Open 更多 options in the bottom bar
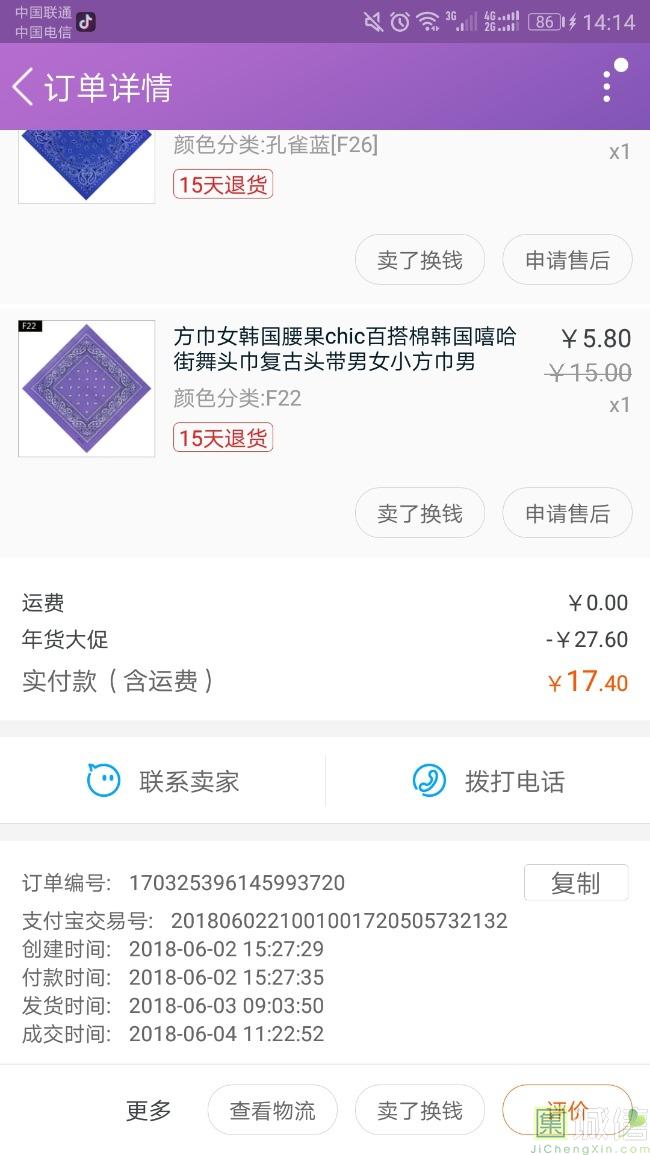Screen dimensions: 650x1155 (149, 1110)
